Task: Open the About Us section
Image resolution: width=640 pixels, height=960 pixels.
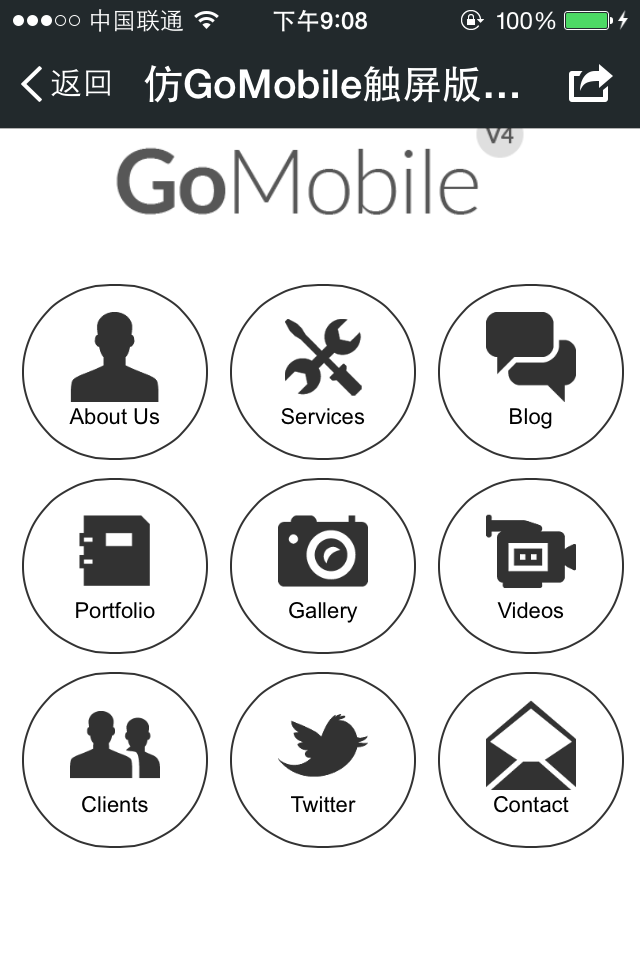Action: click(115, 372)
